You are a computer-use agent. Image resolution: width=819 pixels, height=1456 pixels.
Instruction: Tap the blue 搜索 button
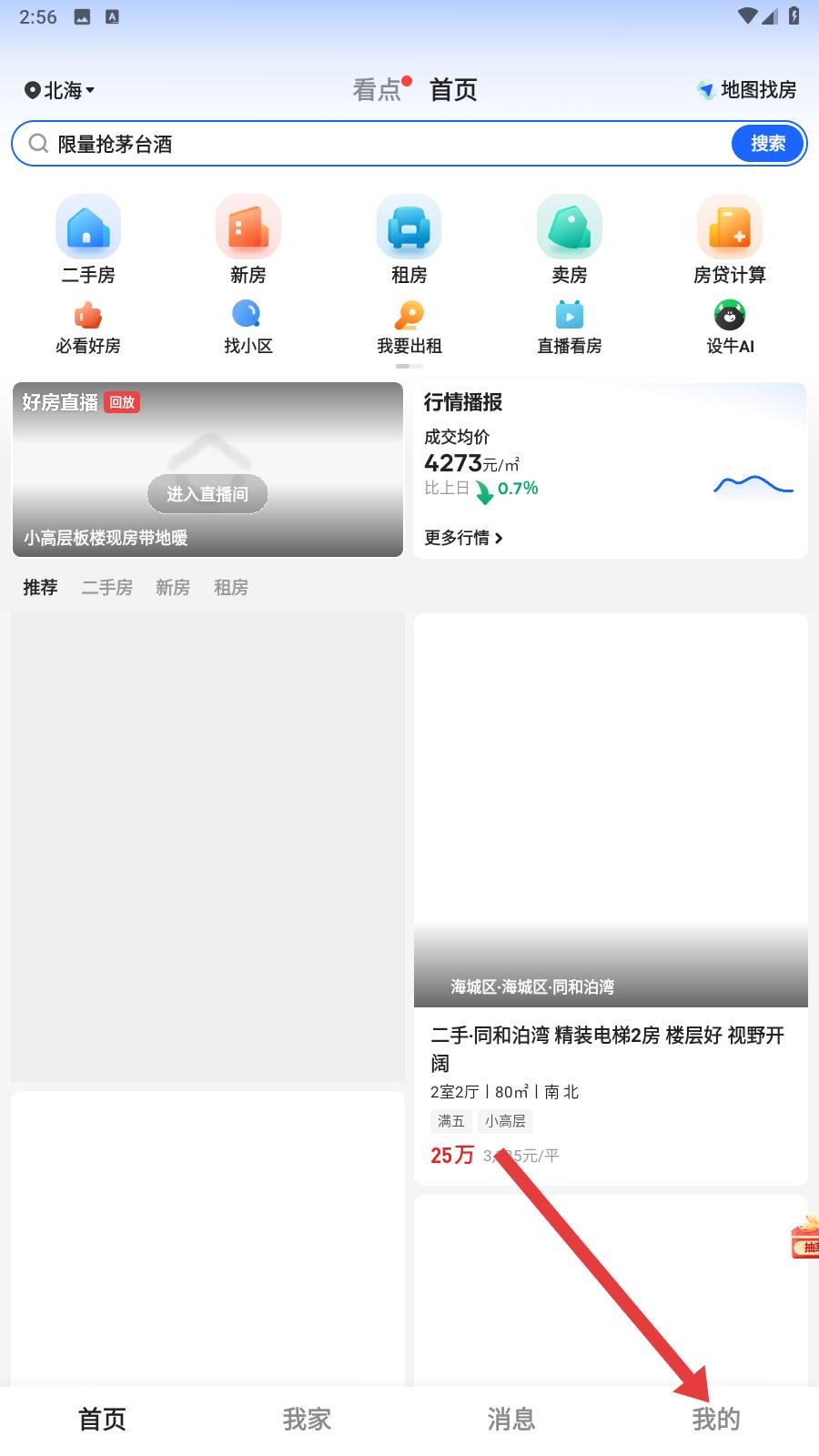767,144
